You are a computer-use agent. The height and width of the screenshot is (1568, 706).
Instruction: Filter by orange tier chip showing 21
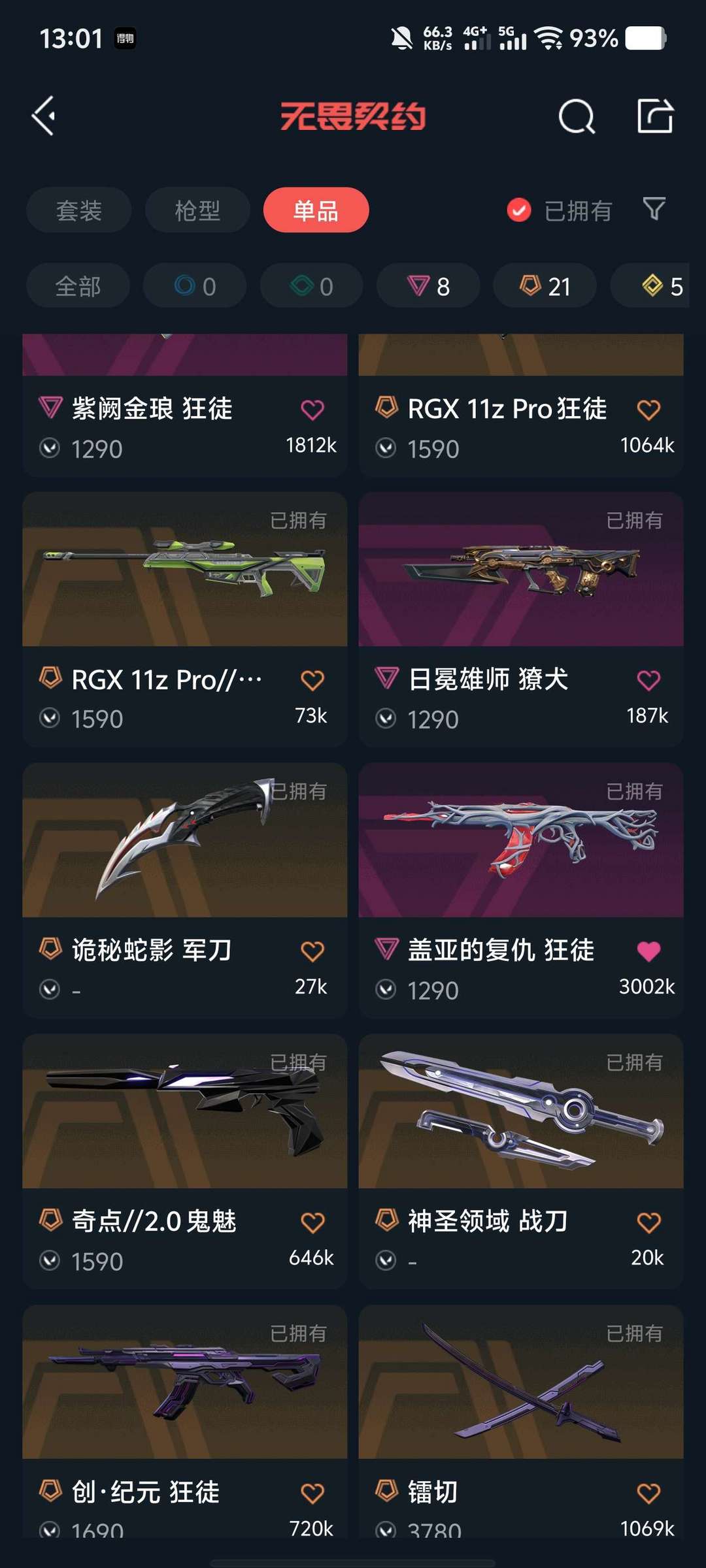tap(545, 286)
